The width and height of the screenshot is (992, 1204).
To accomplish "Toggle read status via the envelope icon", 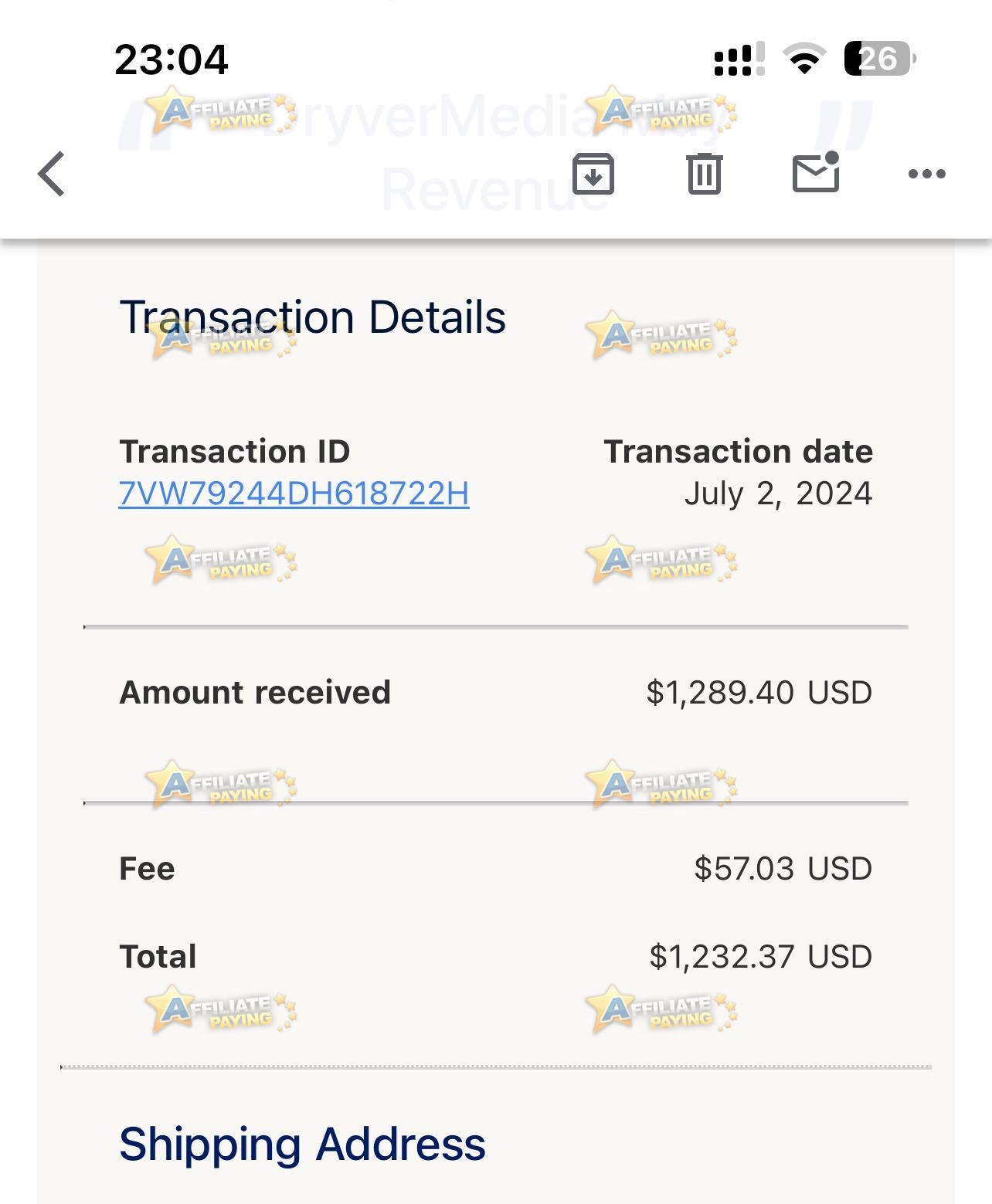I will tap(816, 175).
